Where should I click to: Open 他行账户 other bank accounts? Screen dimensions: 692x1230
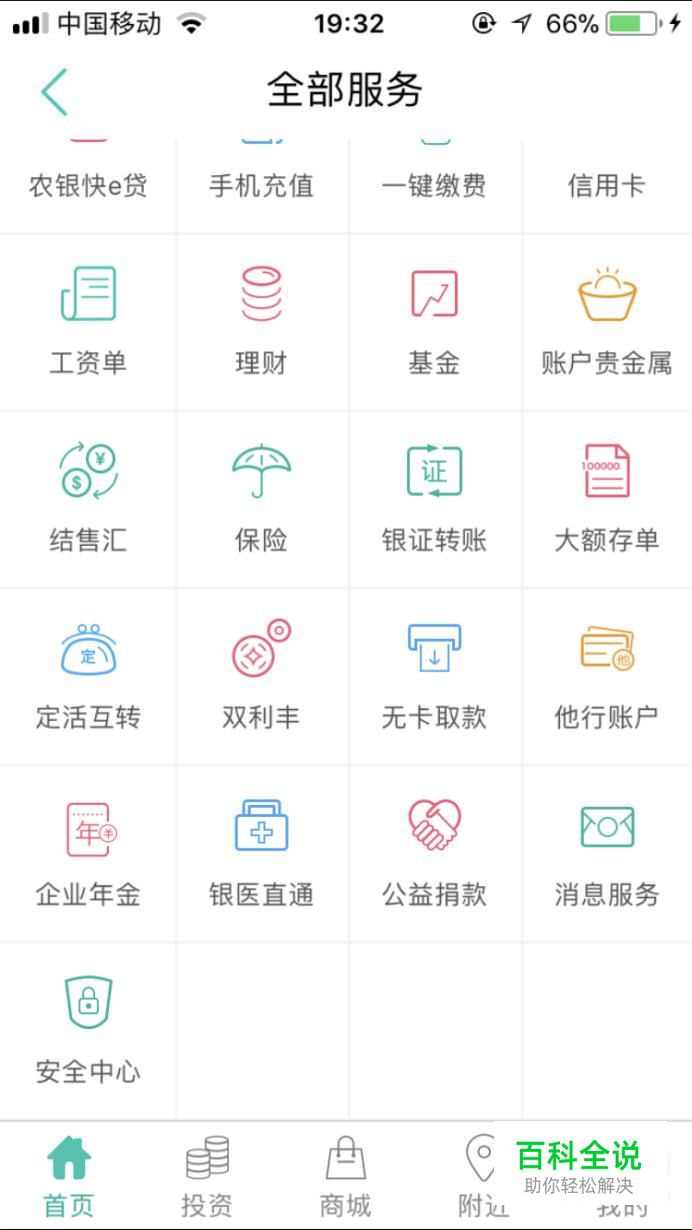coord(606,674)
